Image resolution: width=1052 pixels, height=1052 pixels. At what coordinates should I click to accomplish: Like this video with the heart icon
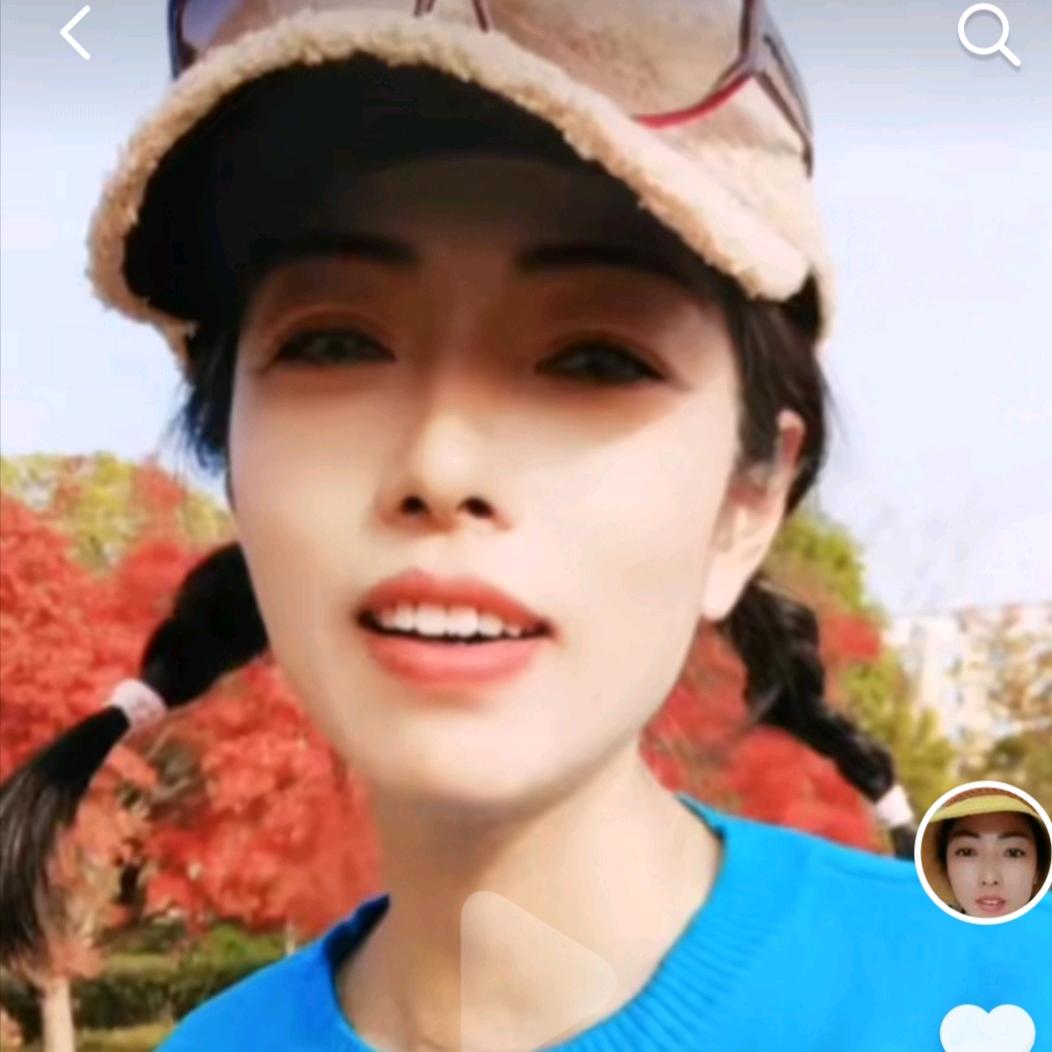[987, 1030]
